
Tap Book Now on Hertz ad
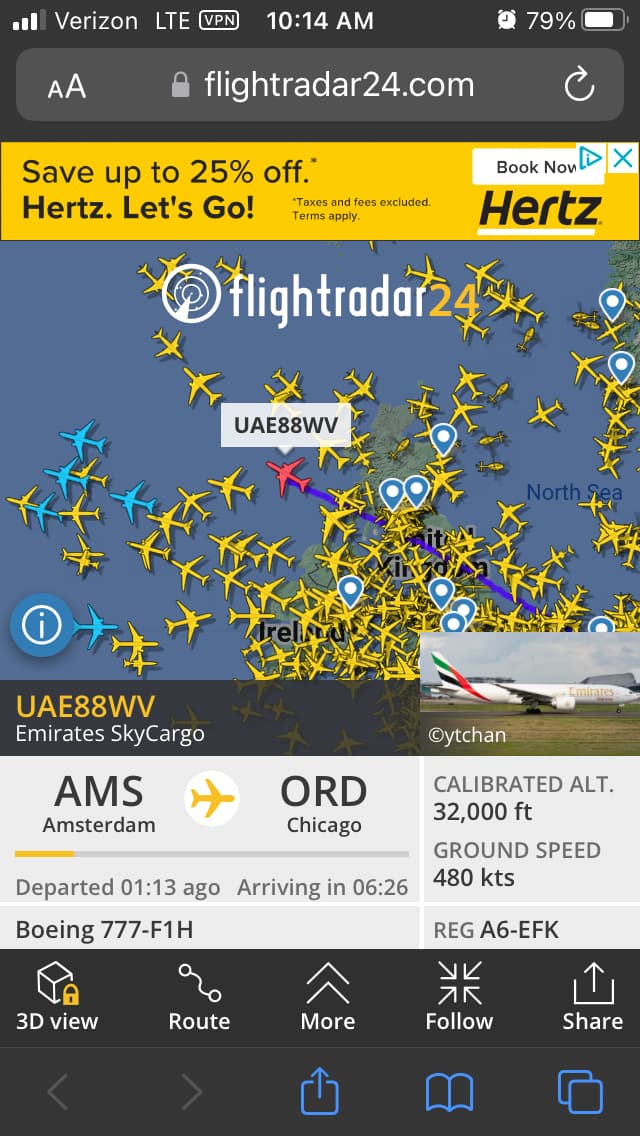[x=532, y=167]
